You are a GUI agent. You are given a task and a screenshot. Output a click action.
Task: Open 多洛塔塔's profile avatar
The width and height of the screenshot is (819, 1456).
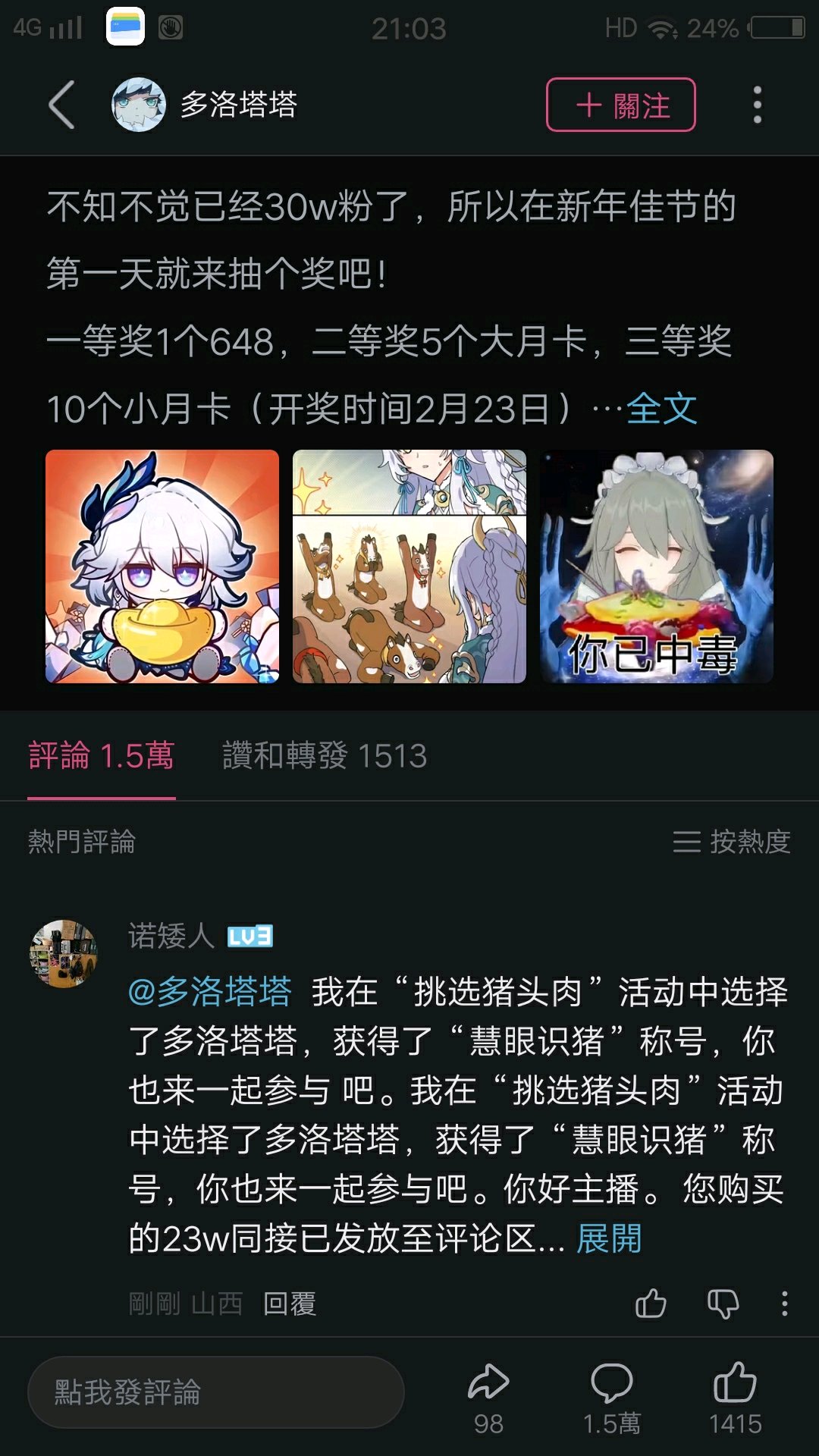[x=139, y=105]
